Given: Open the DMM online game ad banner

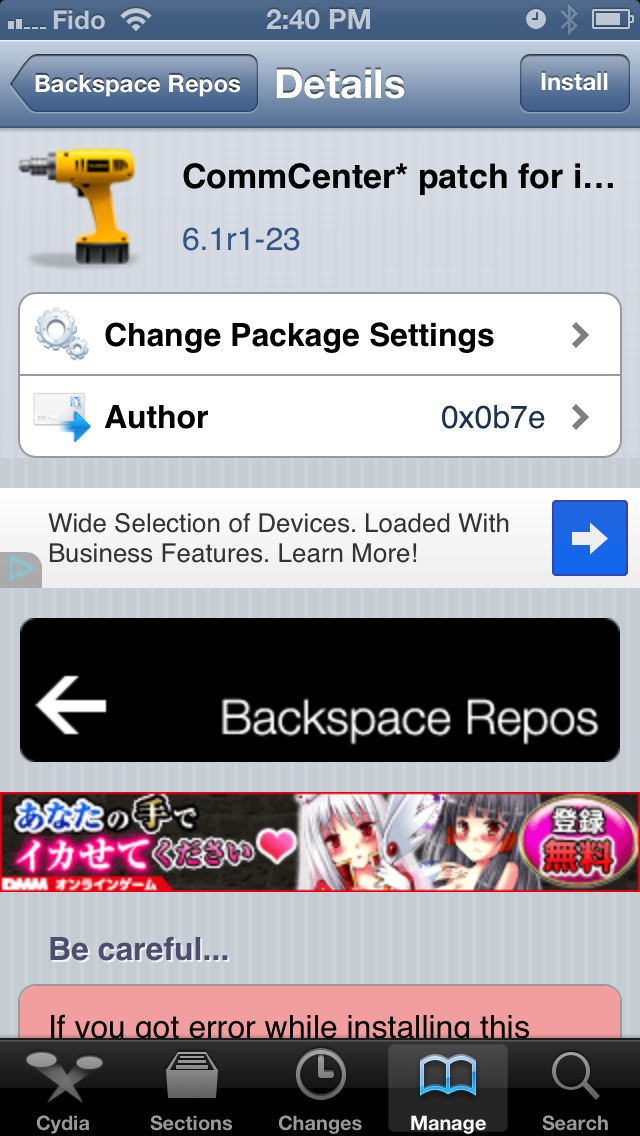Looking at the screenshot, I should coord(320,842).
